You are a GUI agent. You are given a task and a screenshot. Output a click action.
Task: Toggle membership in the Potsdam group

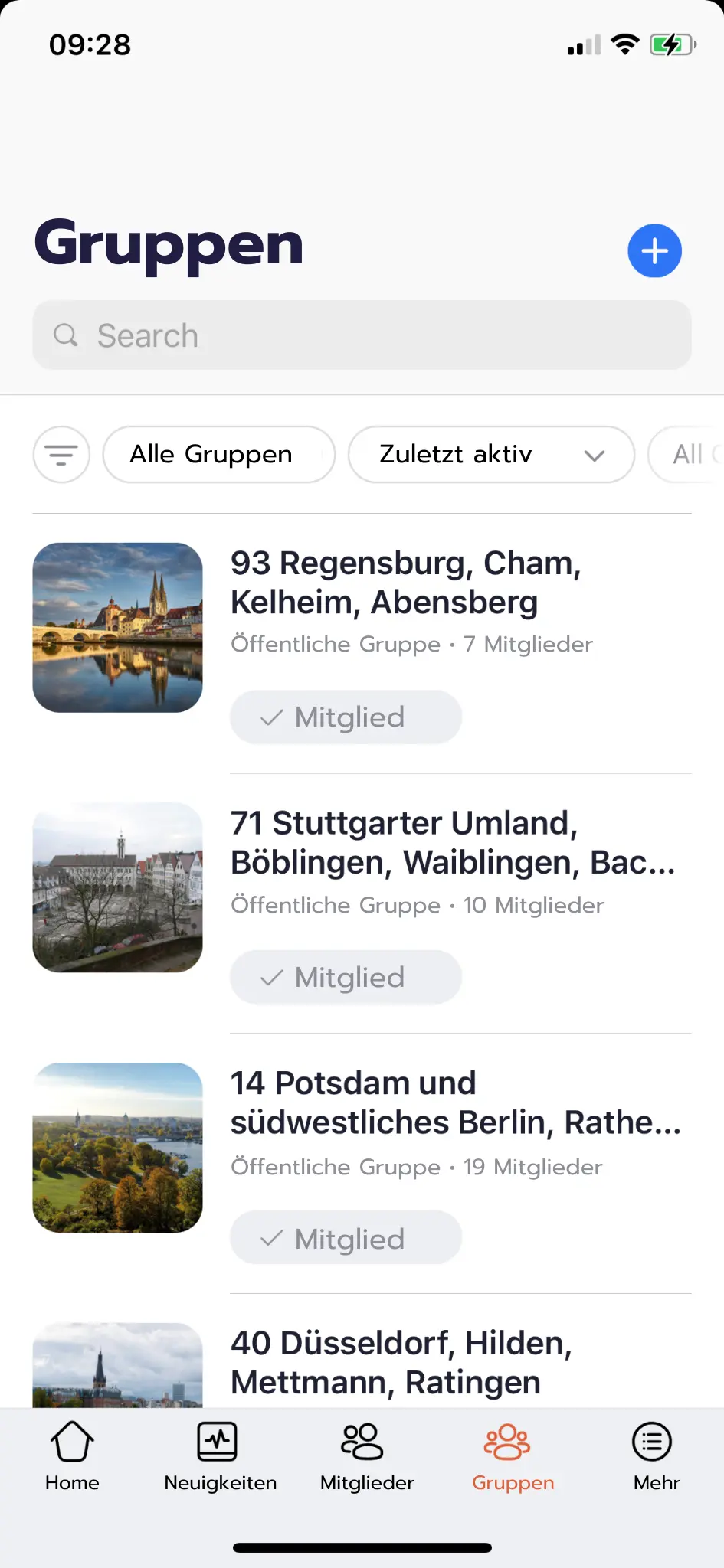346,1237
